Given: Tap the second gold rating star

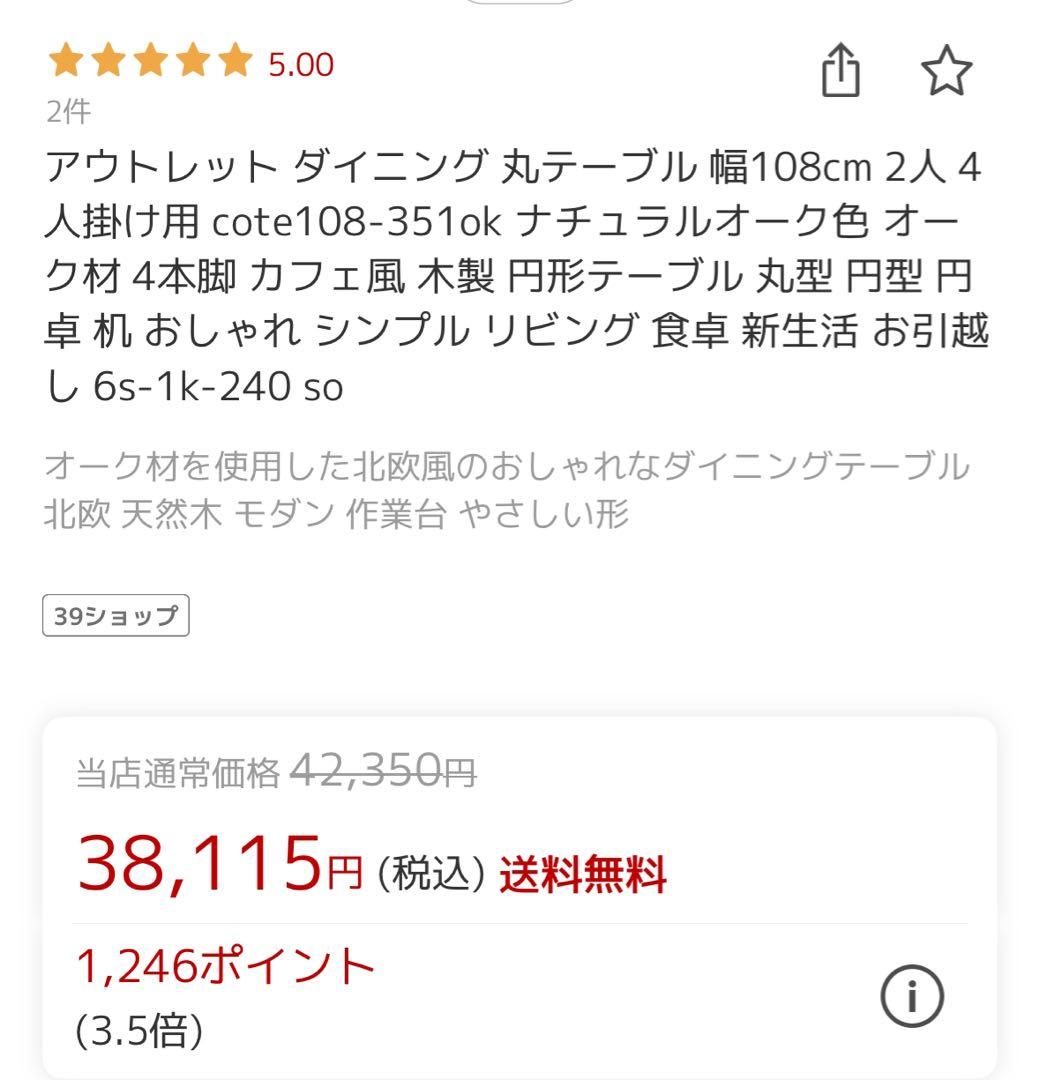Looking at the screenshot, I should coord(107,62).
